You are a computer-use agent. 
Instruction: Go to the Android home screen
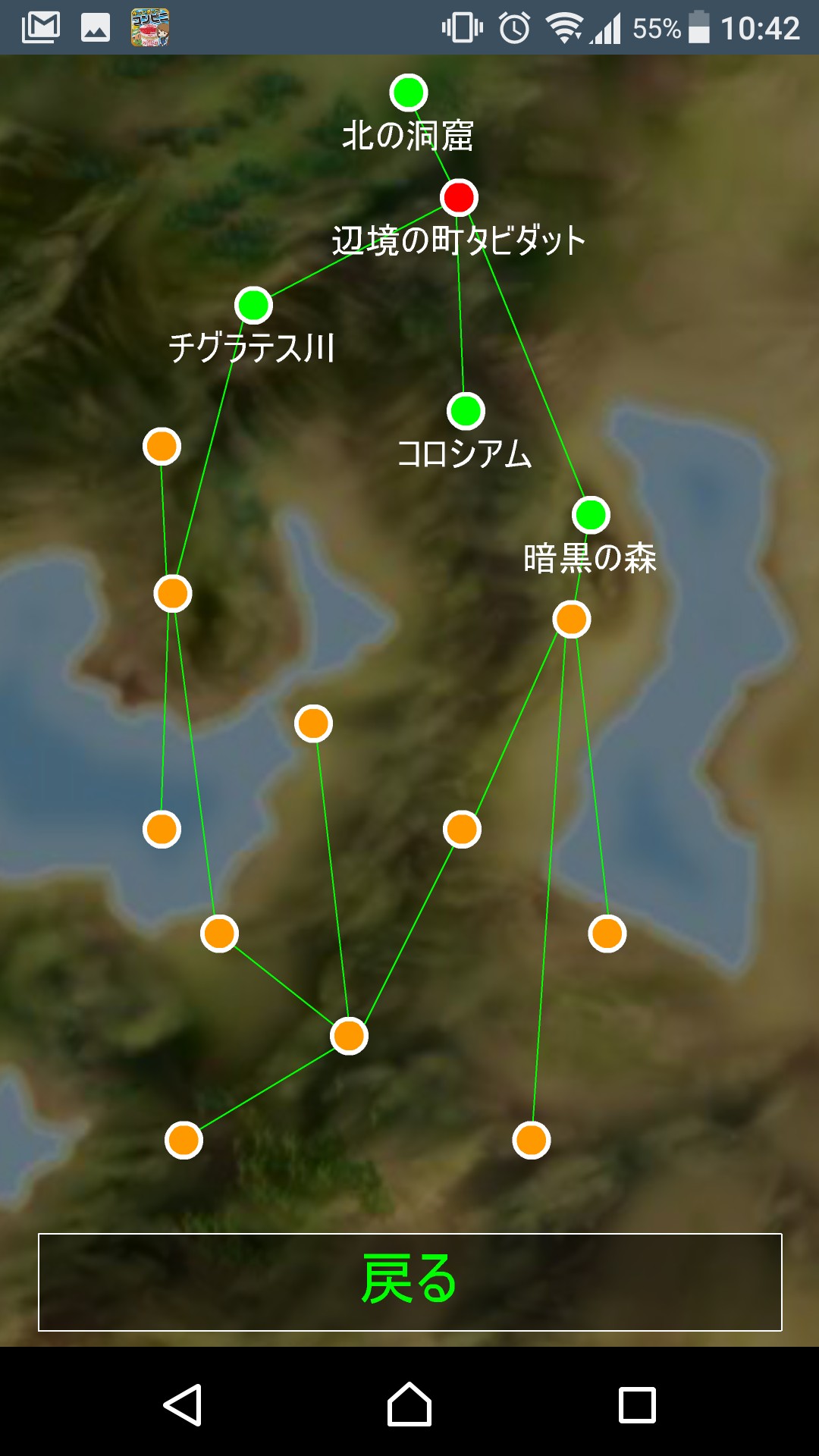click(409, 1405)
